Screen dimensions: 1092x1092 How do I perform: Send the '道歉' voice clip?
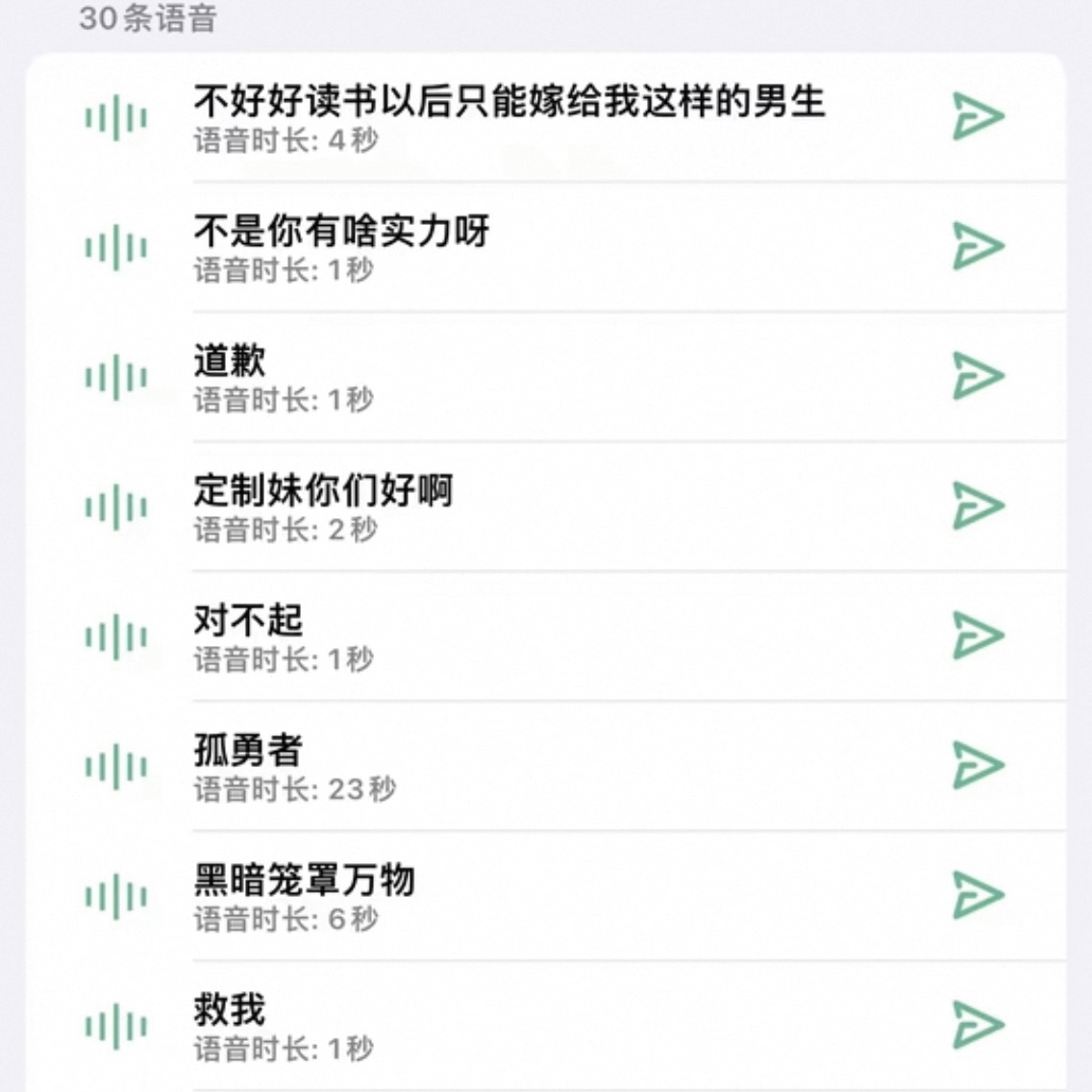coord(977,376)
